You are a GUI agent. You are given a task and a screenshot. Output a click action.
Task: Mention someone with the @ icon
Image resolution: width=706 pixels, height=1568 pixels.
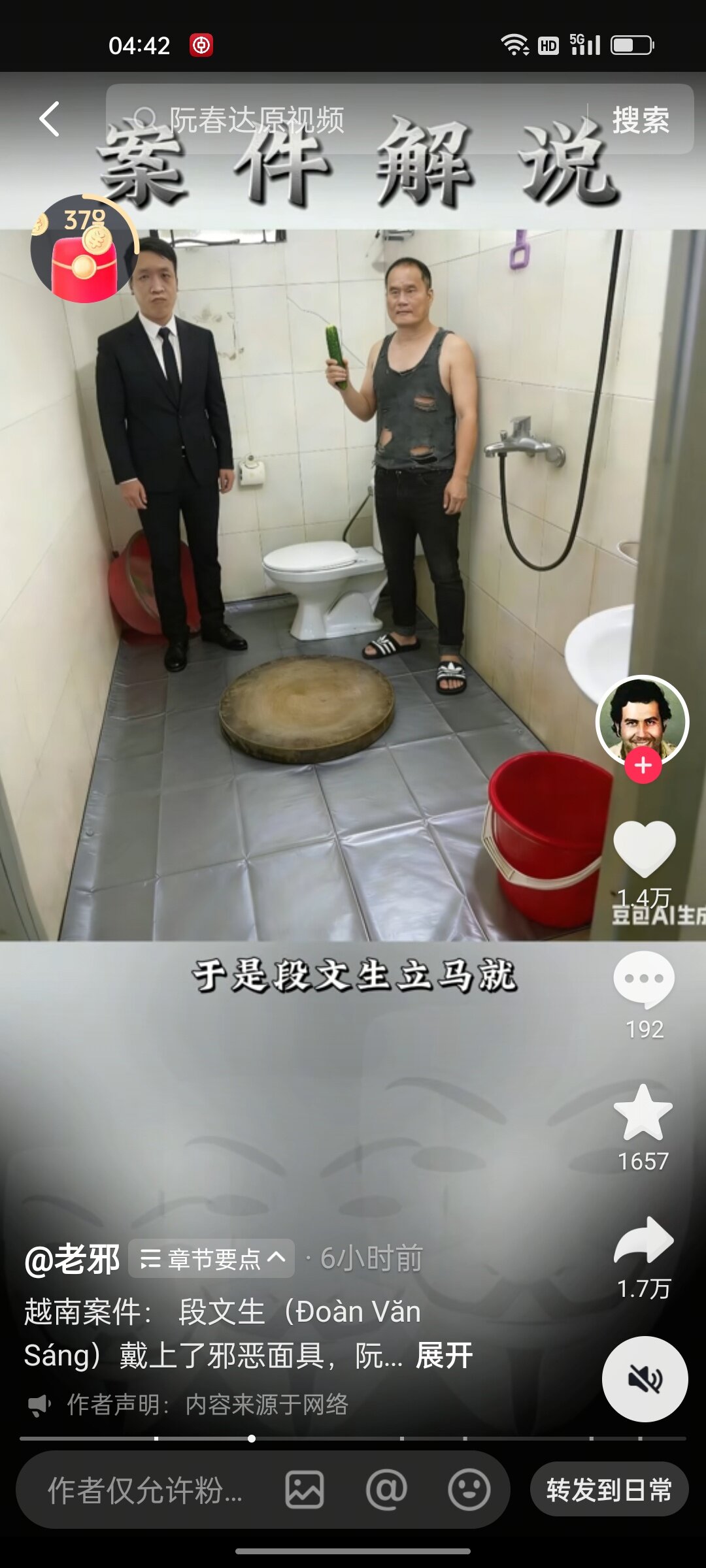click(386, 1490)
